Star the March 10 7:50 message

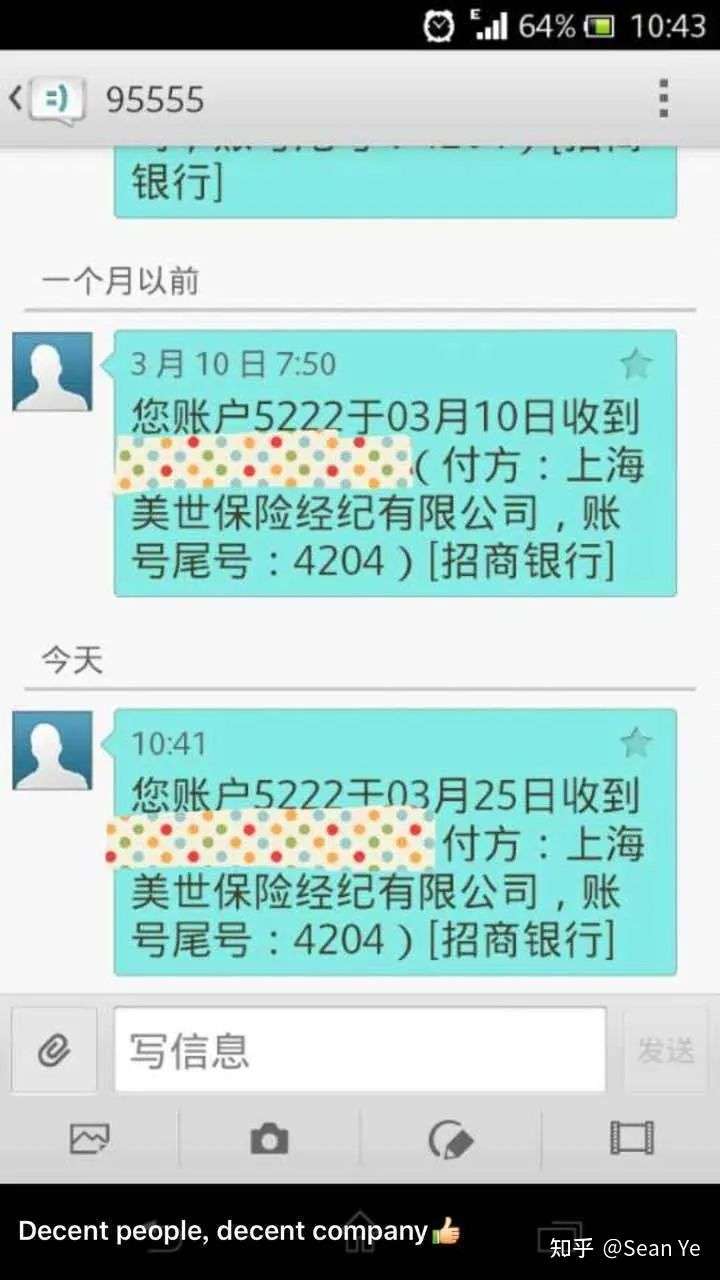point(636,364)
